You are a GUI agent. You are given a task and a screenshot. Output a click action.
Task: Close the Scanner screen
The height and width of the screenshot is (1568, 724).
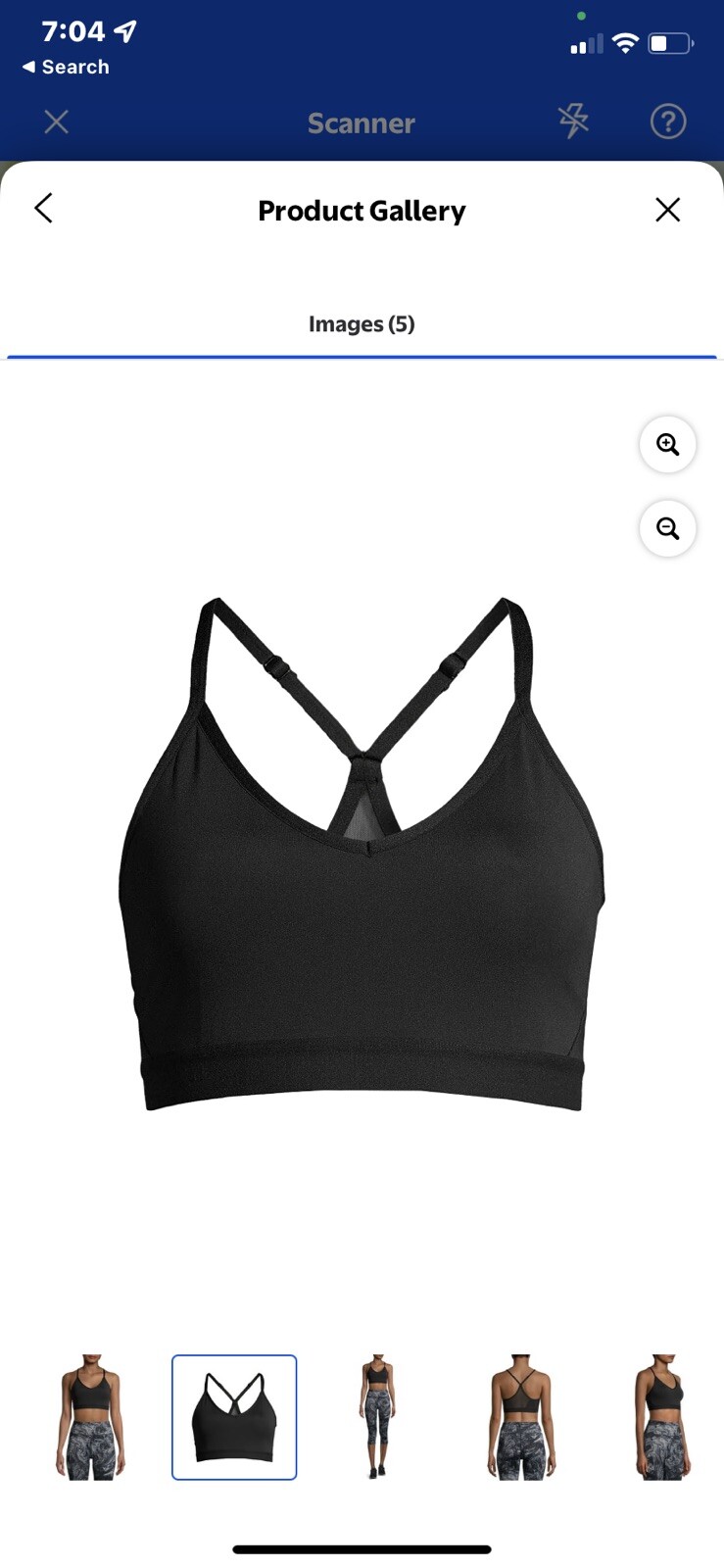click(57, 122)
